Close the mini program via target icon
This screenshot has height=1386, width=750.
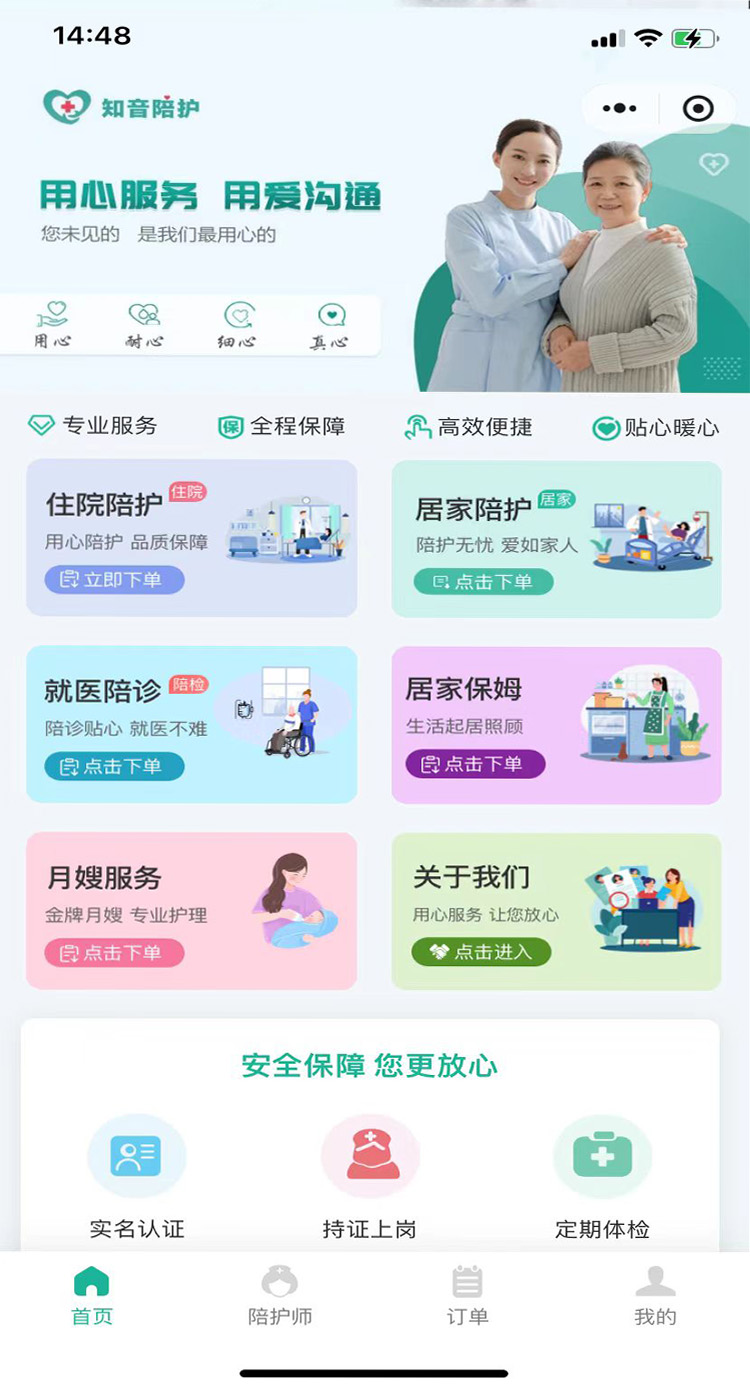697,108
